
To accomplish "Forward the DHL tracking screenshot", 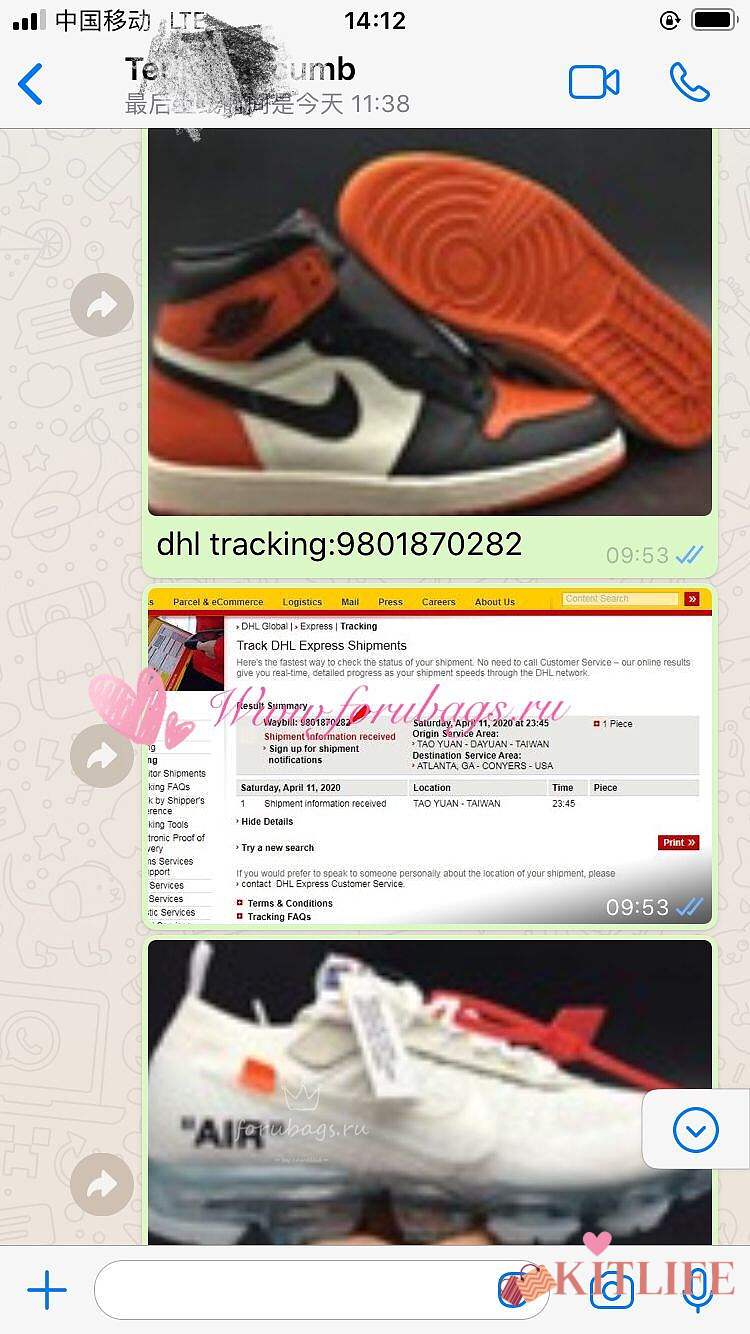I will (x=102, y=757).
